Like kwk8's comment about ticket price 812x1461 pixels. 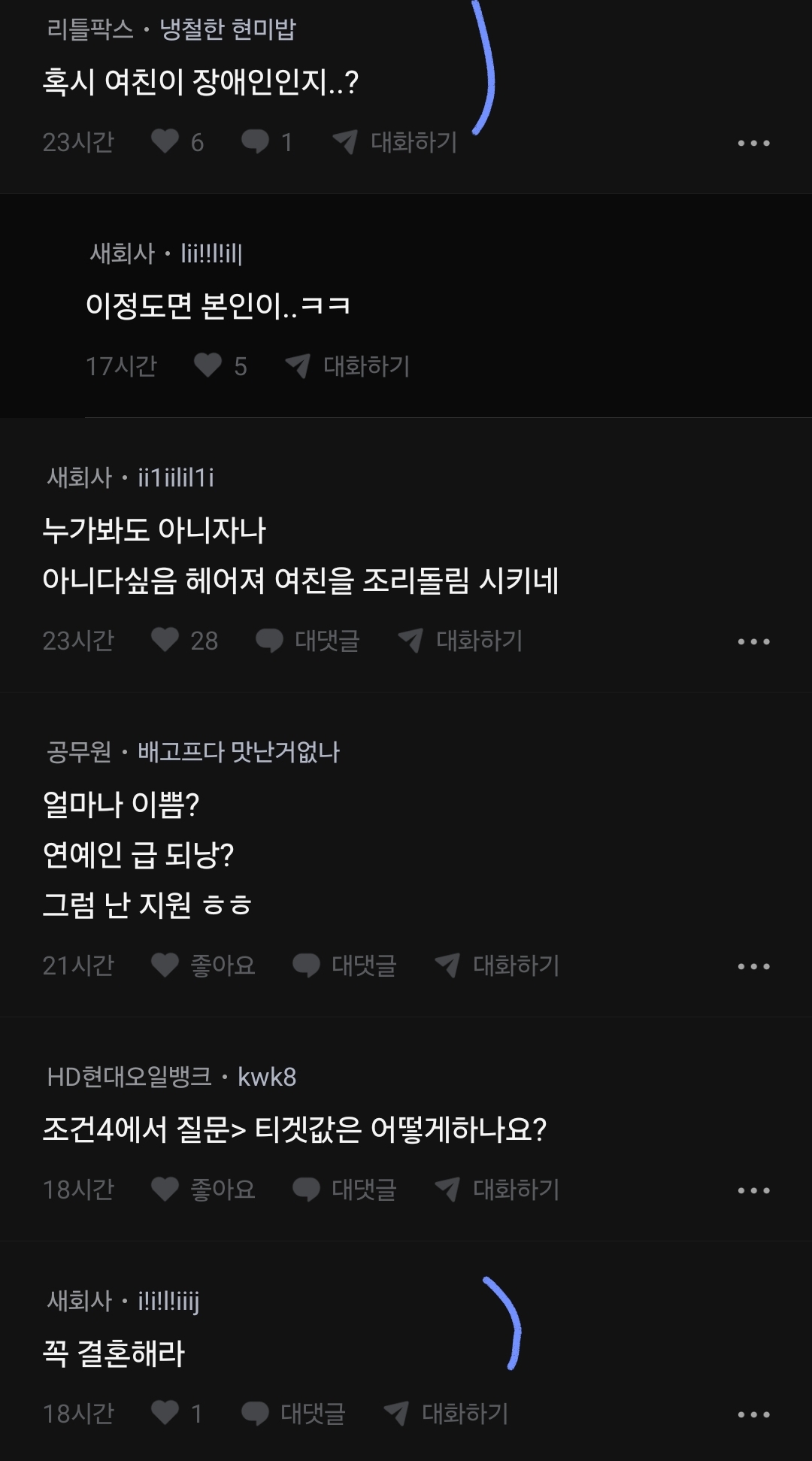165,1189
